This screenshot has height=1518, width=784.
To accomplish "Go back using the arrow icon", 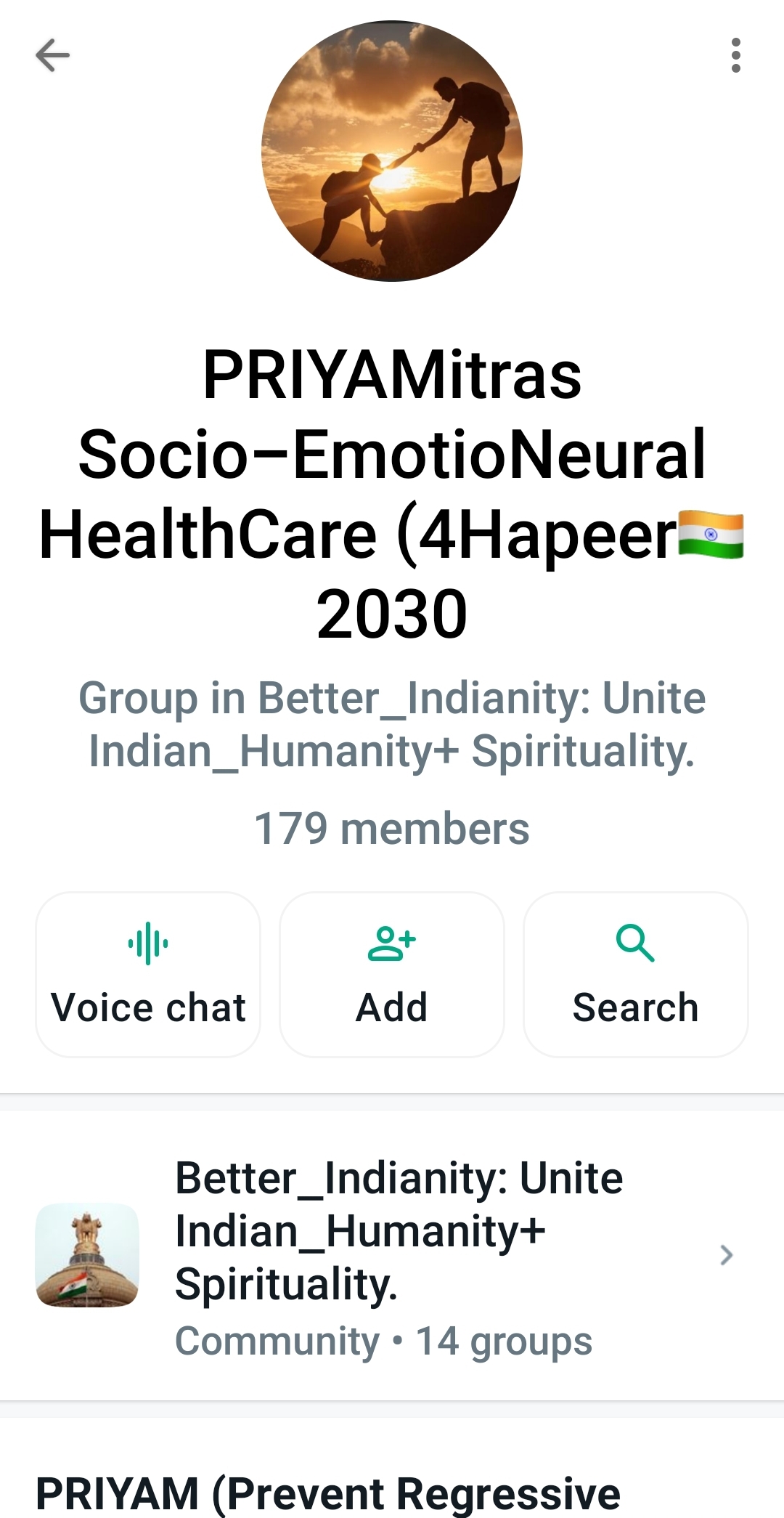I will point(52,55).
